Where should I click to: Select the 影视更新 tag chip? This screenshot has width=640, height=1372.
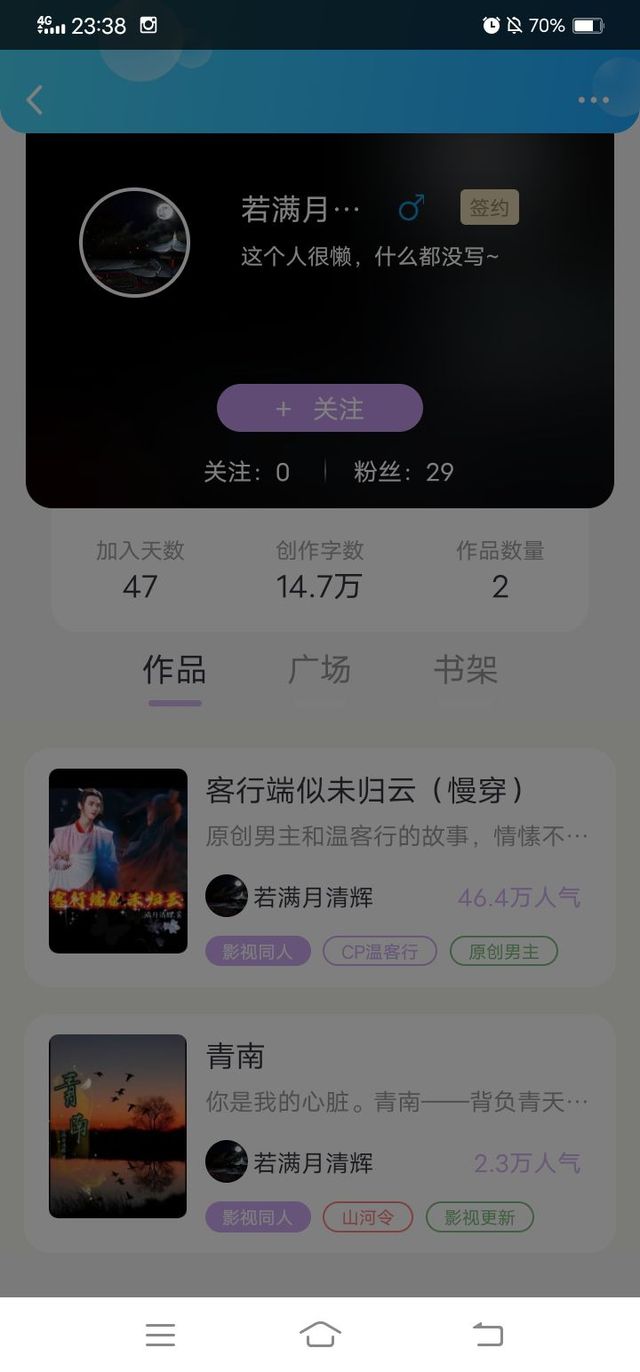tap(479, 1217)
